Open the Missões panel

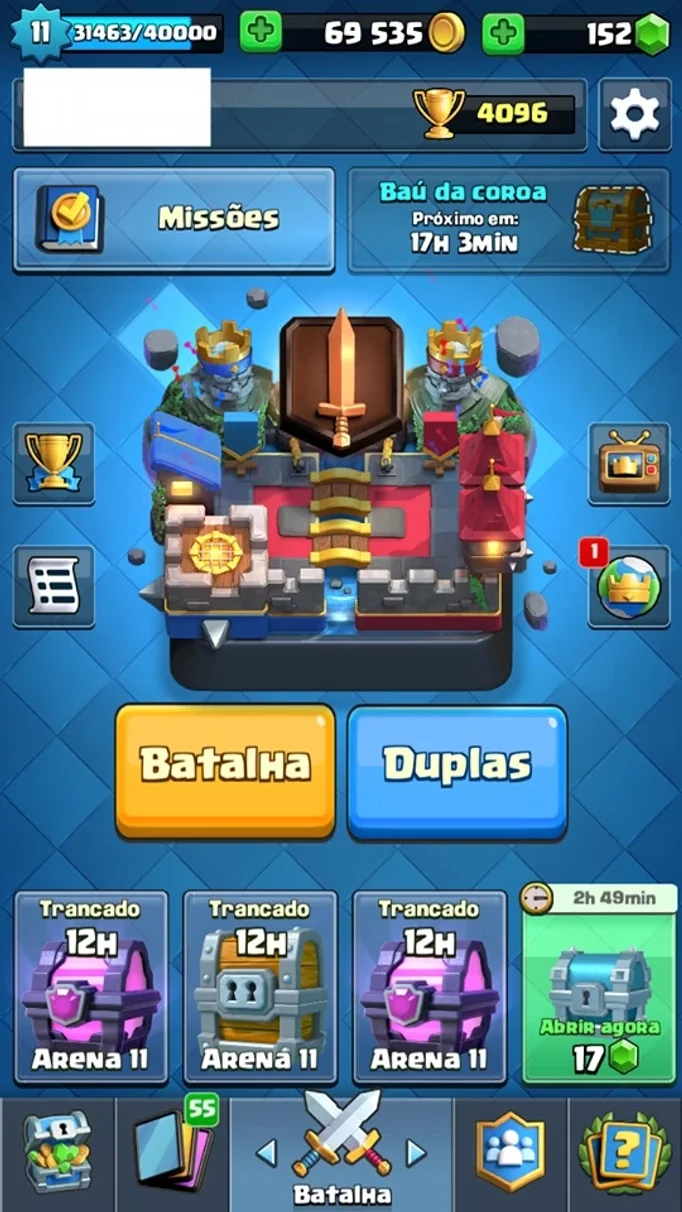[x=174, y=219]
